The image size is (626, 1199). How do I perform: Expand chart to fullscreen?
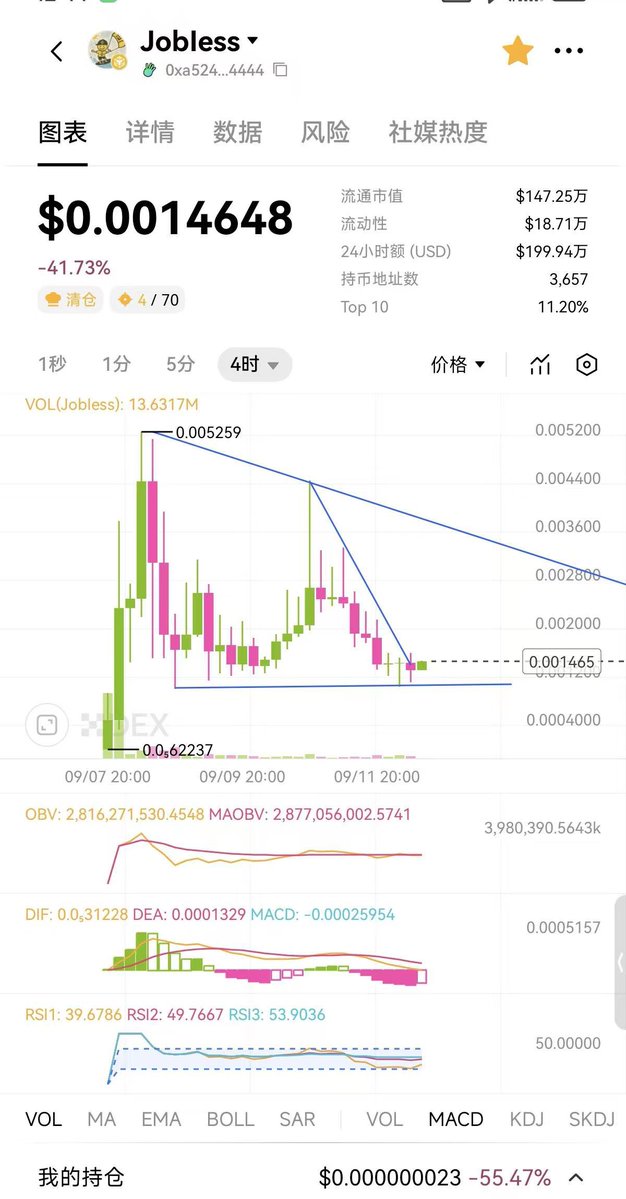pyautogui.click(x=47, y=724)
